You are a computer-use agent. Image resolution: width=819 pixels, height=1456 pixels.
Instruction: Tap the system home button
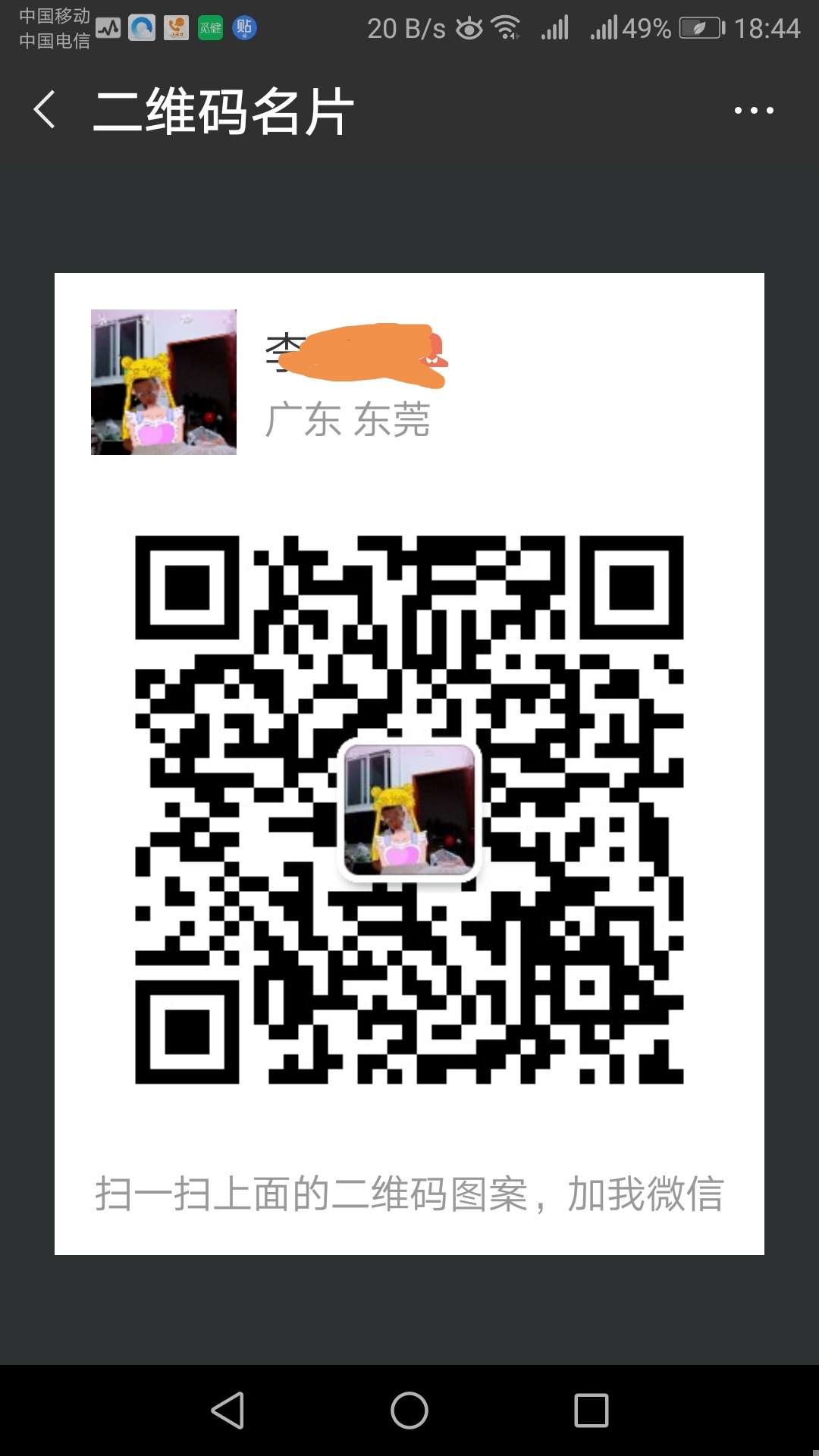409,1410
